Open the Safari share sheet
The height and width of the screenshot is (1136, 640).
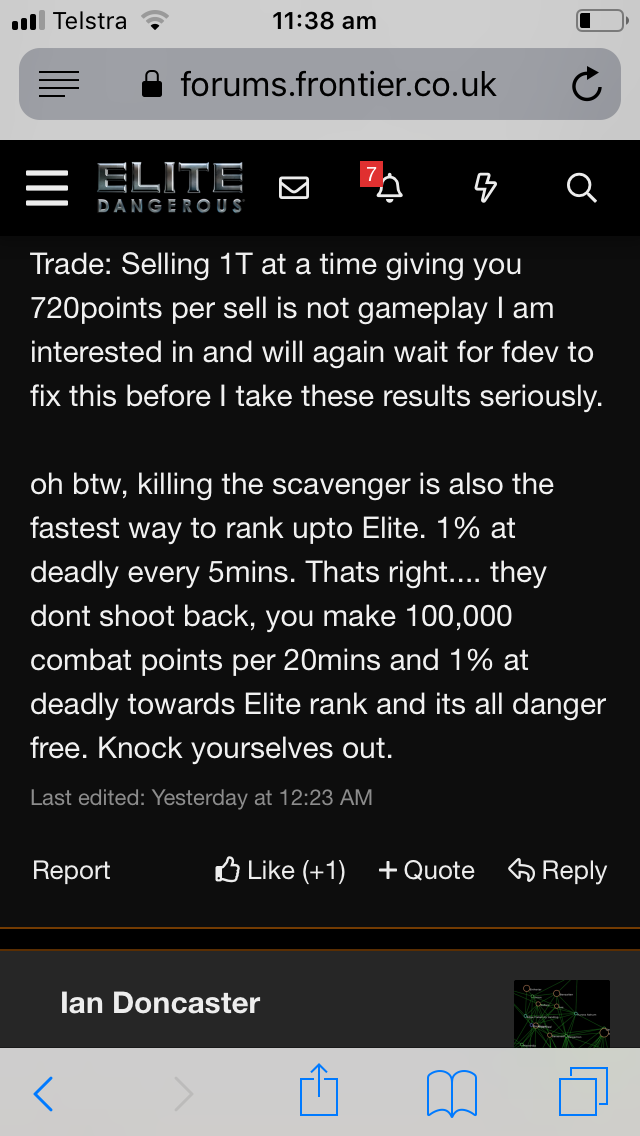click(x=320, y=1090)
